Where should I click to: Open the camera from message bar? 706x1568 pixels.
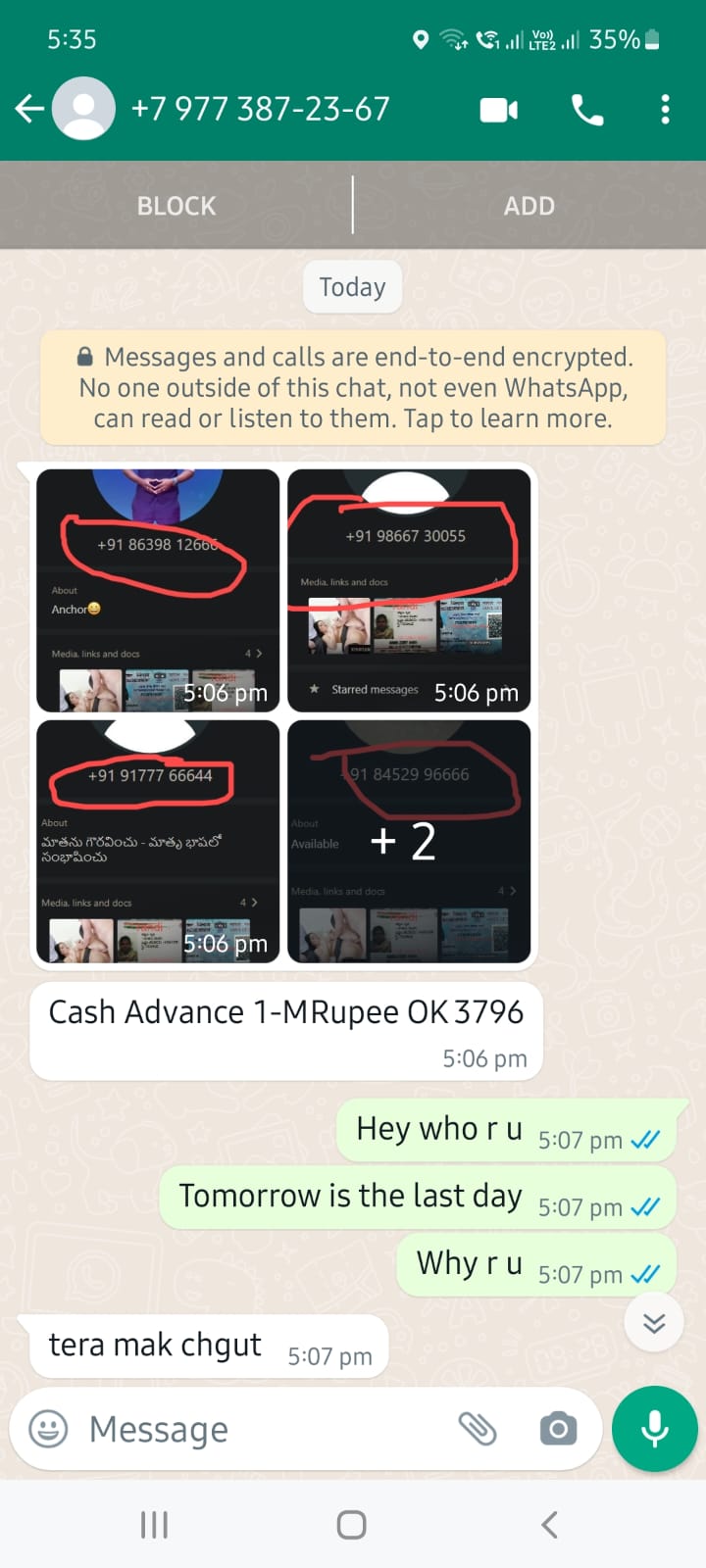tap(558, 1429)
